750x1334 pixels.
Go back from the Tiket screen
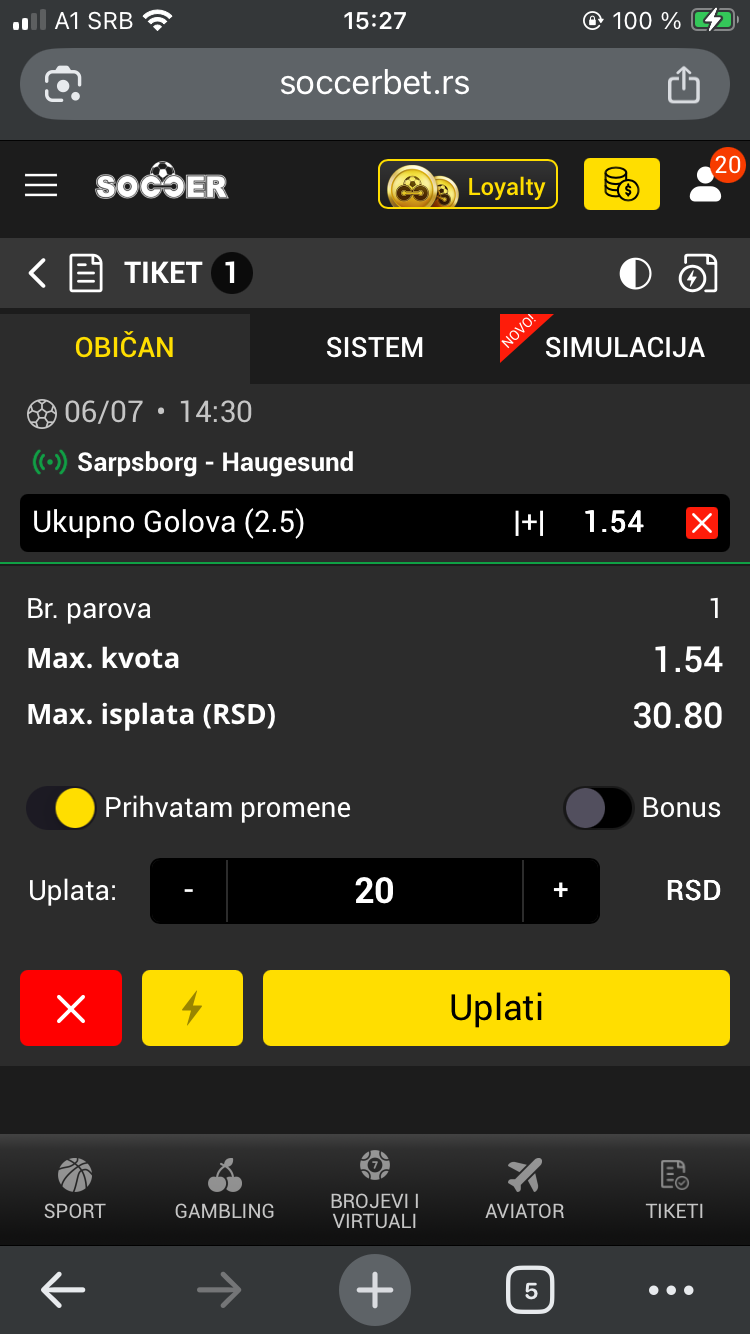[37, 273]
